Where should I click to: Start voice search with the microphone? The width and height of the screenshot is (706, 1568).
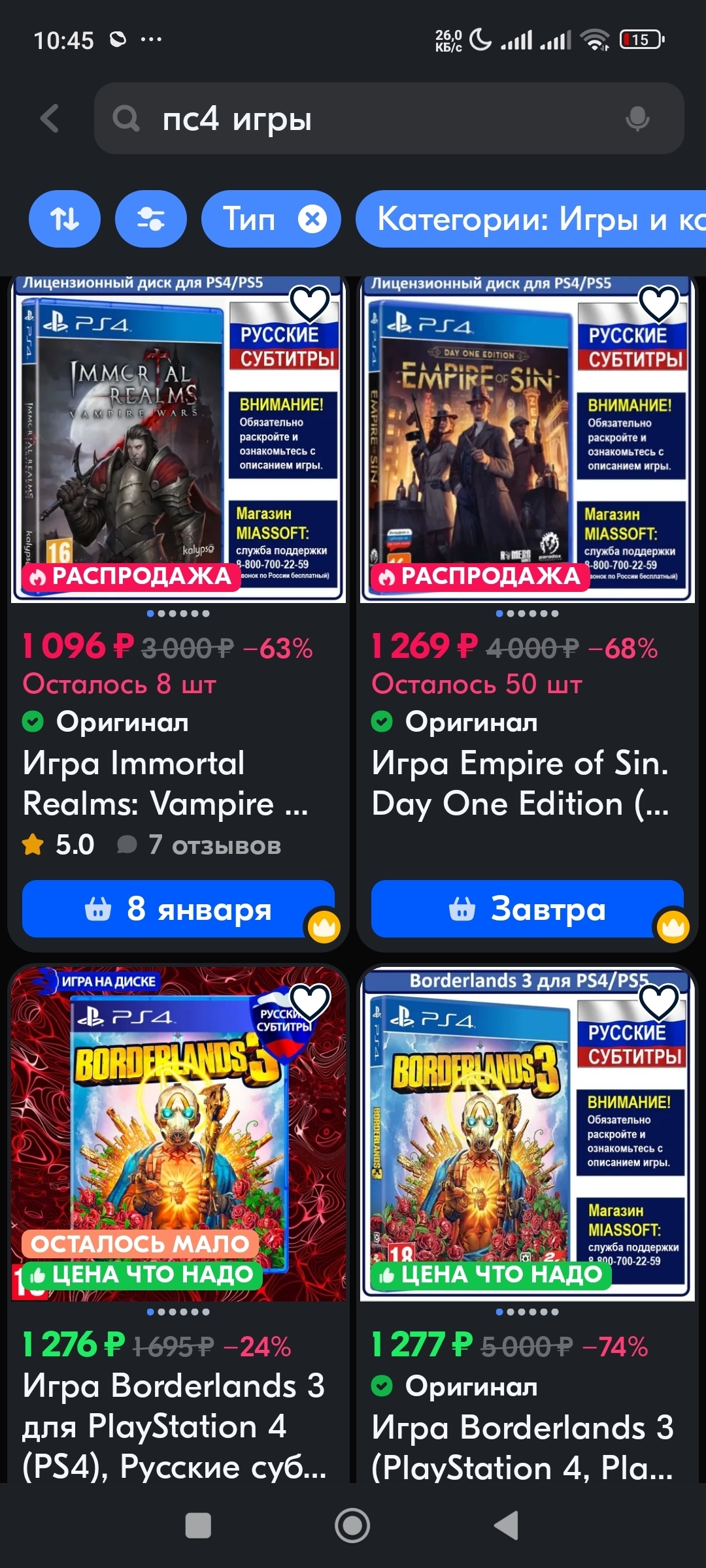click(637, 119)
